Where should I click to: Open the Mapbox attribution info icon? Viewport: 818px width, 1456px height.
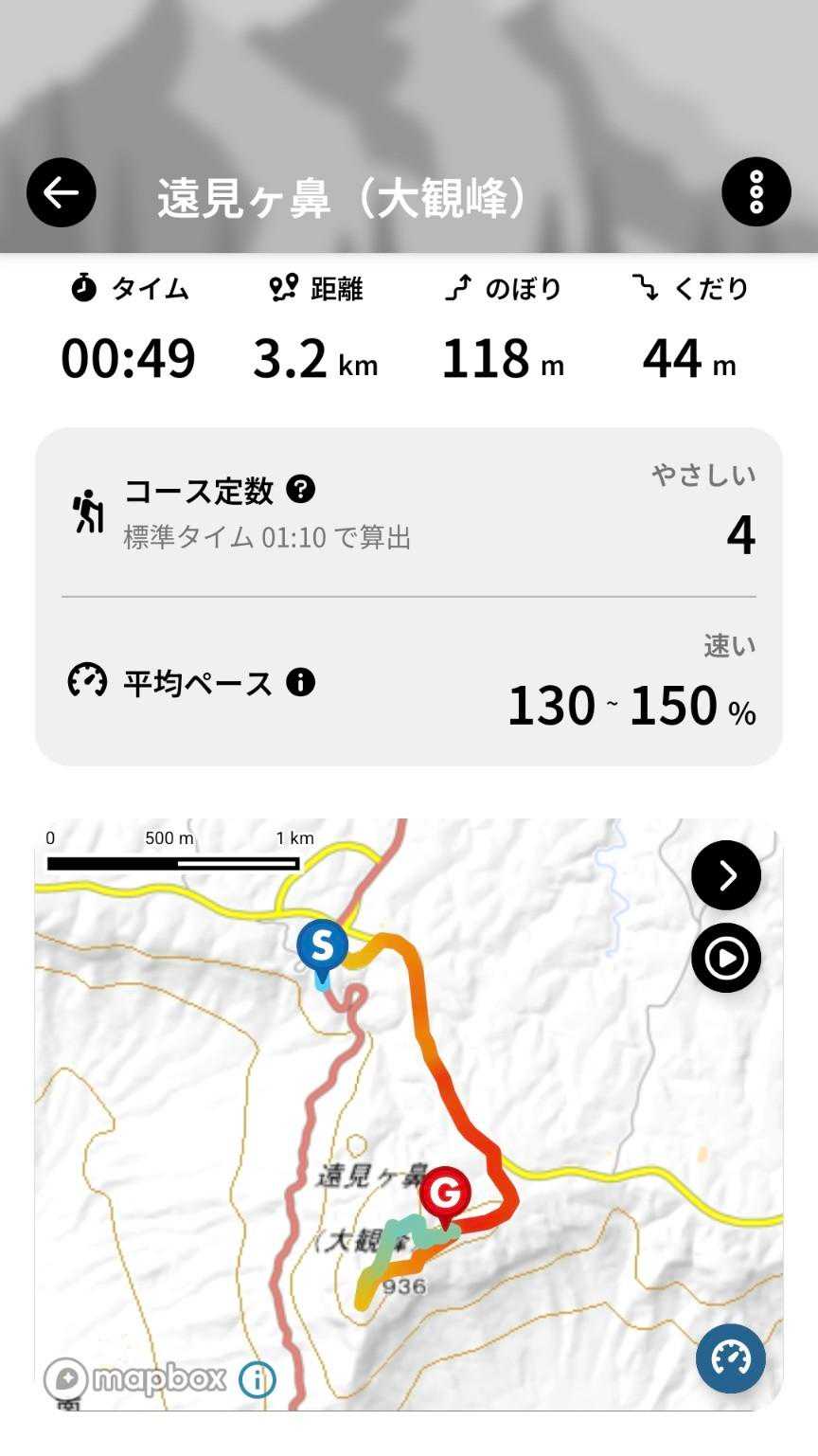257,1379
